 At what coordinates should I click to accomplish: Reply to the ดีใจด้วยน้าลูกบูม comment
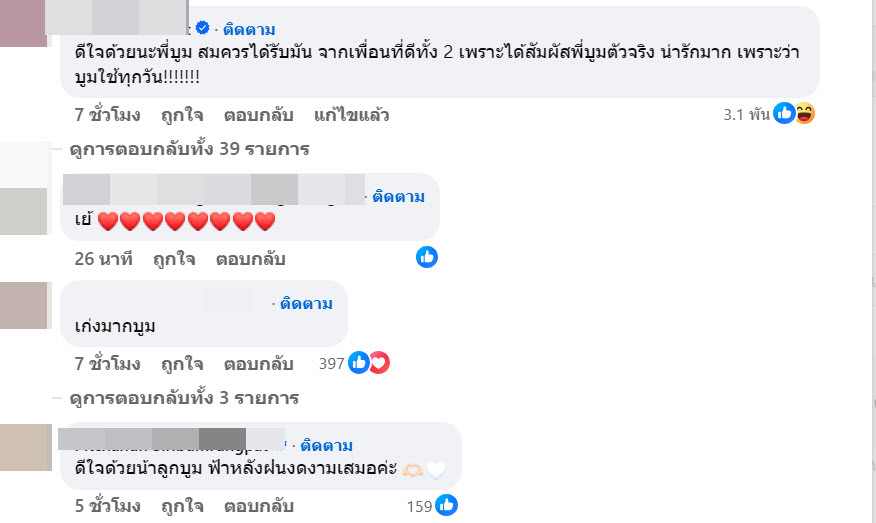[257, 505]
